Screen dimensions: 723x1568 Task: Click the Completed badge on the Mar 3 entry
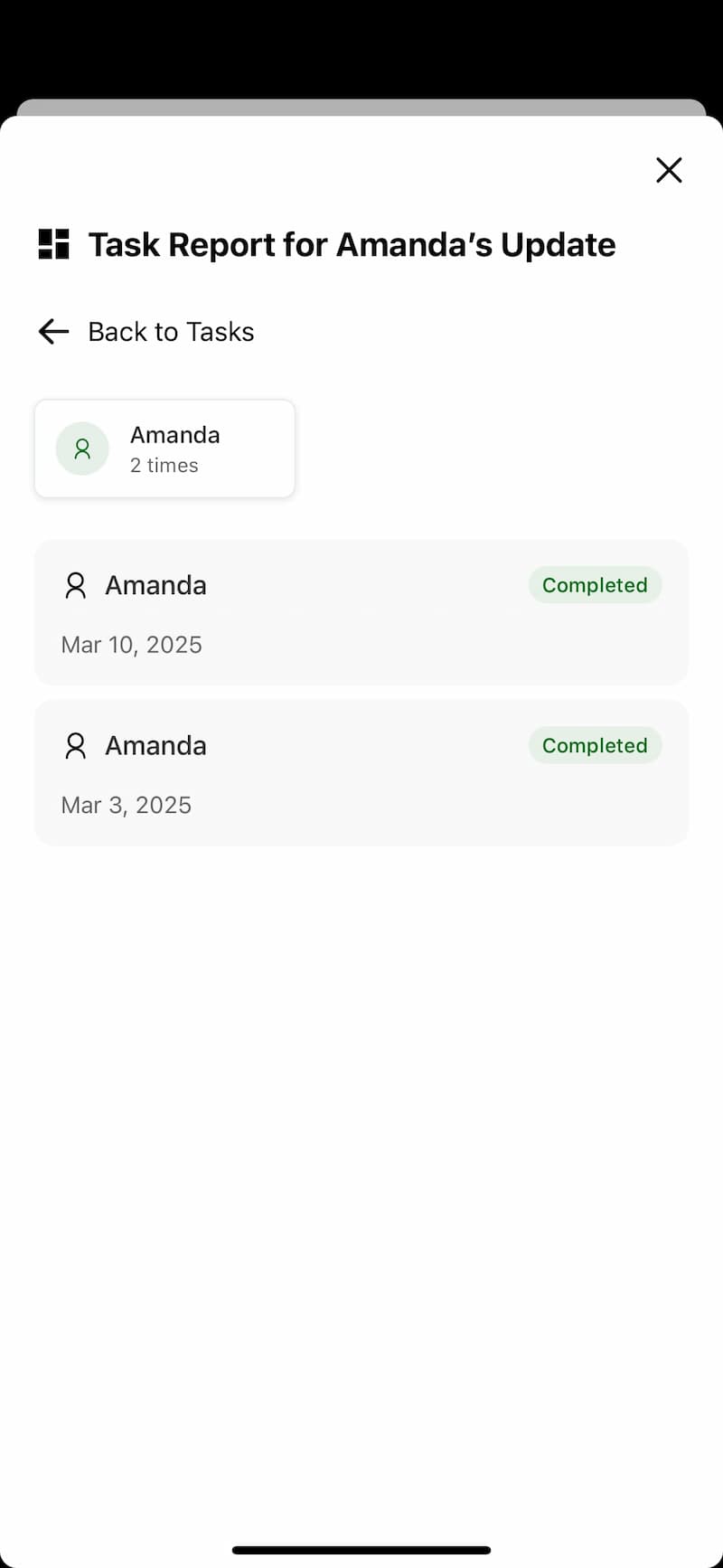coord(595,745)
